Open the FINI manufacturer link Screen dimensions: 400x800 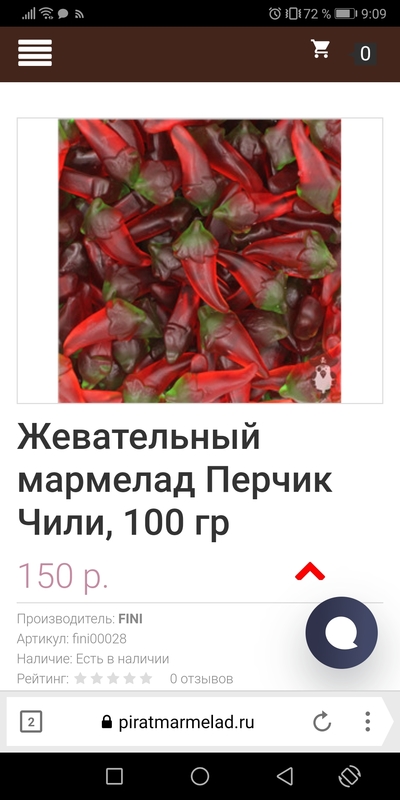pos(131,619)
